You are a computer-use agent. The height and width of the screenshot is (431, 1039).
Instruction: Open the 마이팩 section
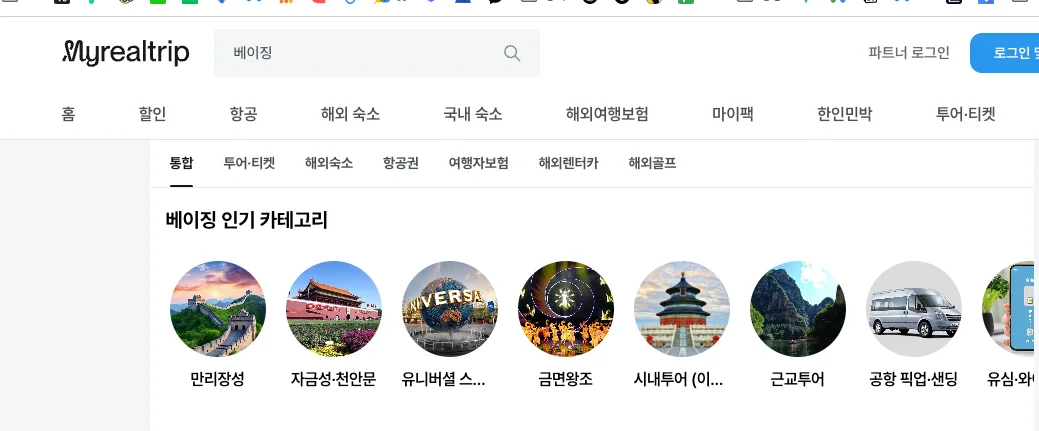(x=733, y=114)
